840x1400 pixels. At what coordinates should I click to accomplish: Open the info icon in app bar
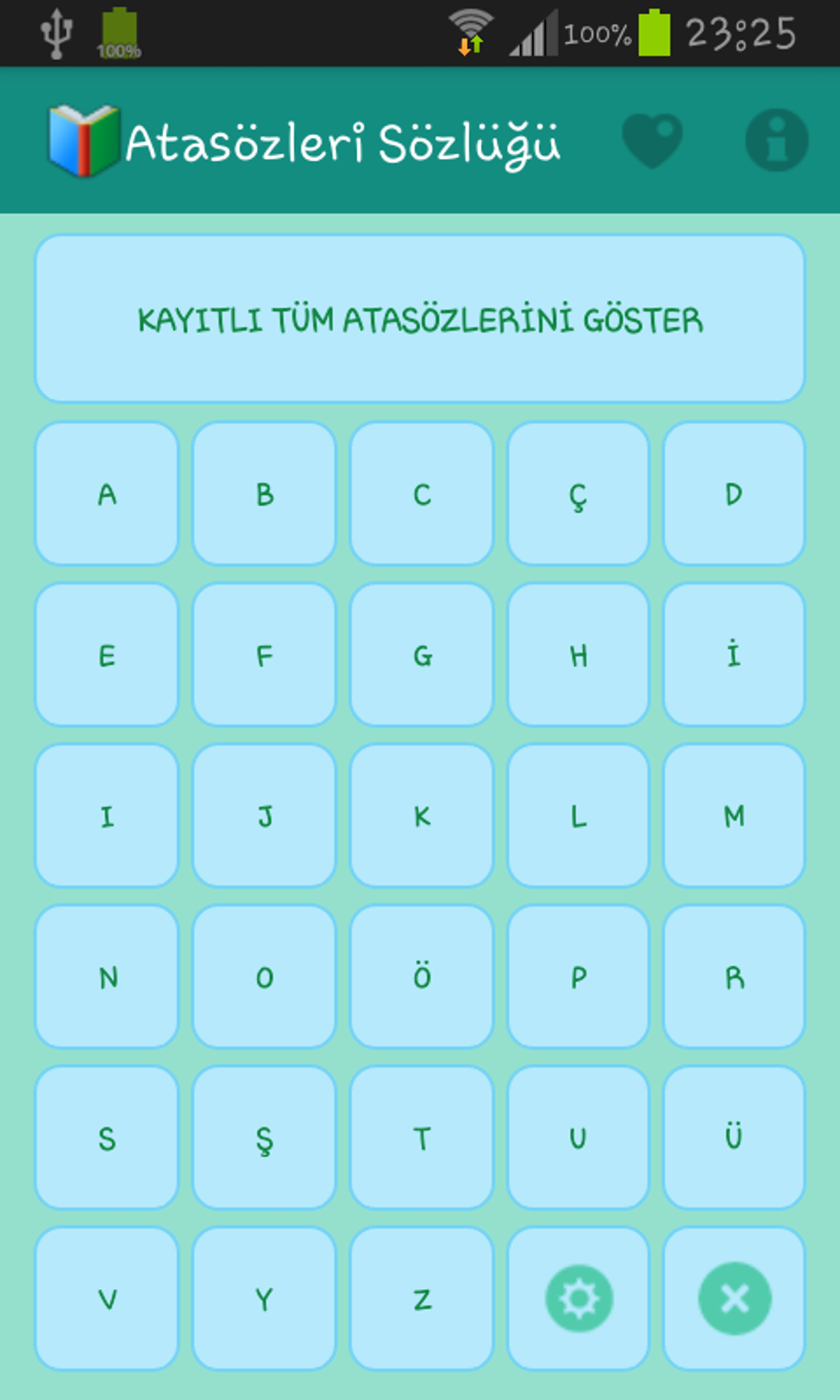coord(777,140)
